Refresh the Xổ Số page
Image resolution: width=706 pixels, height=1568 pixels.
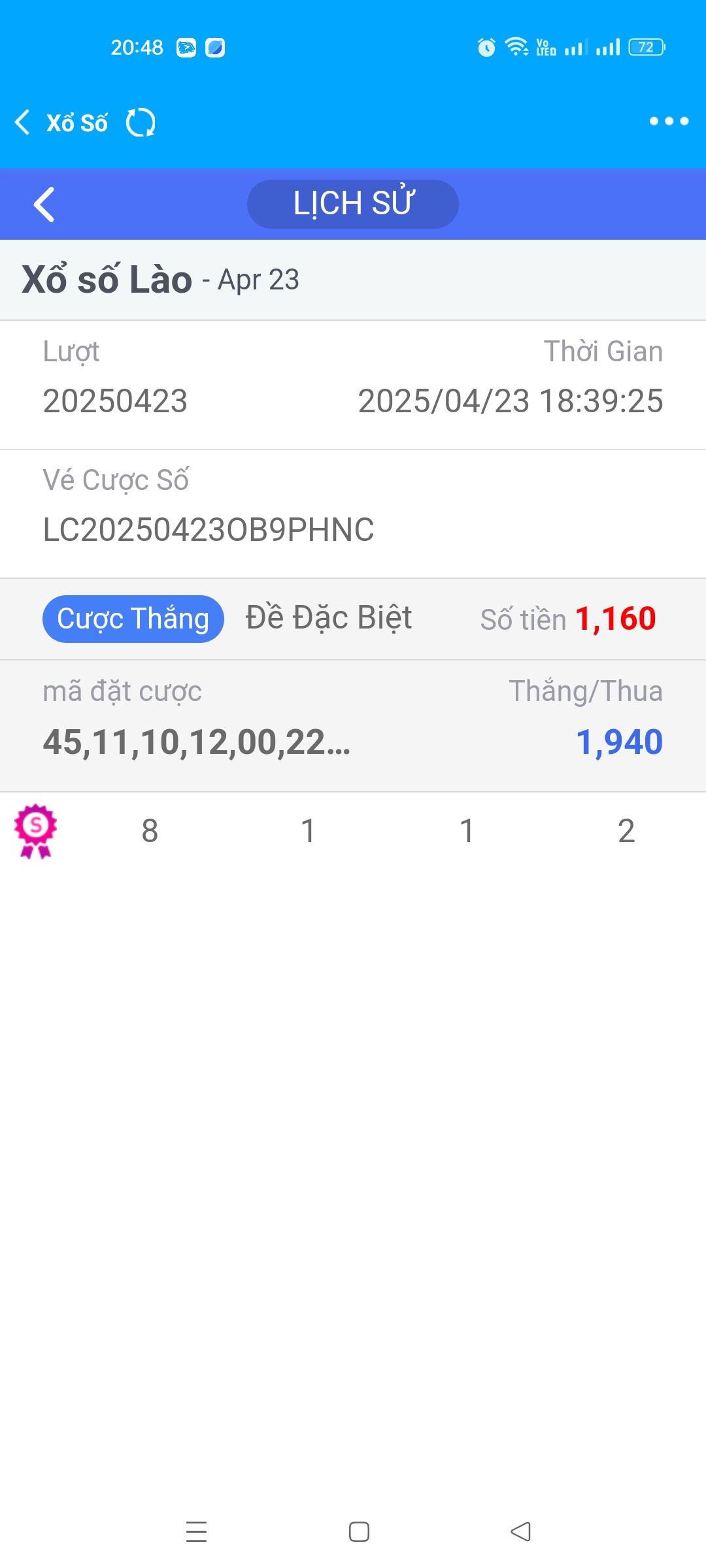(141, 122)
